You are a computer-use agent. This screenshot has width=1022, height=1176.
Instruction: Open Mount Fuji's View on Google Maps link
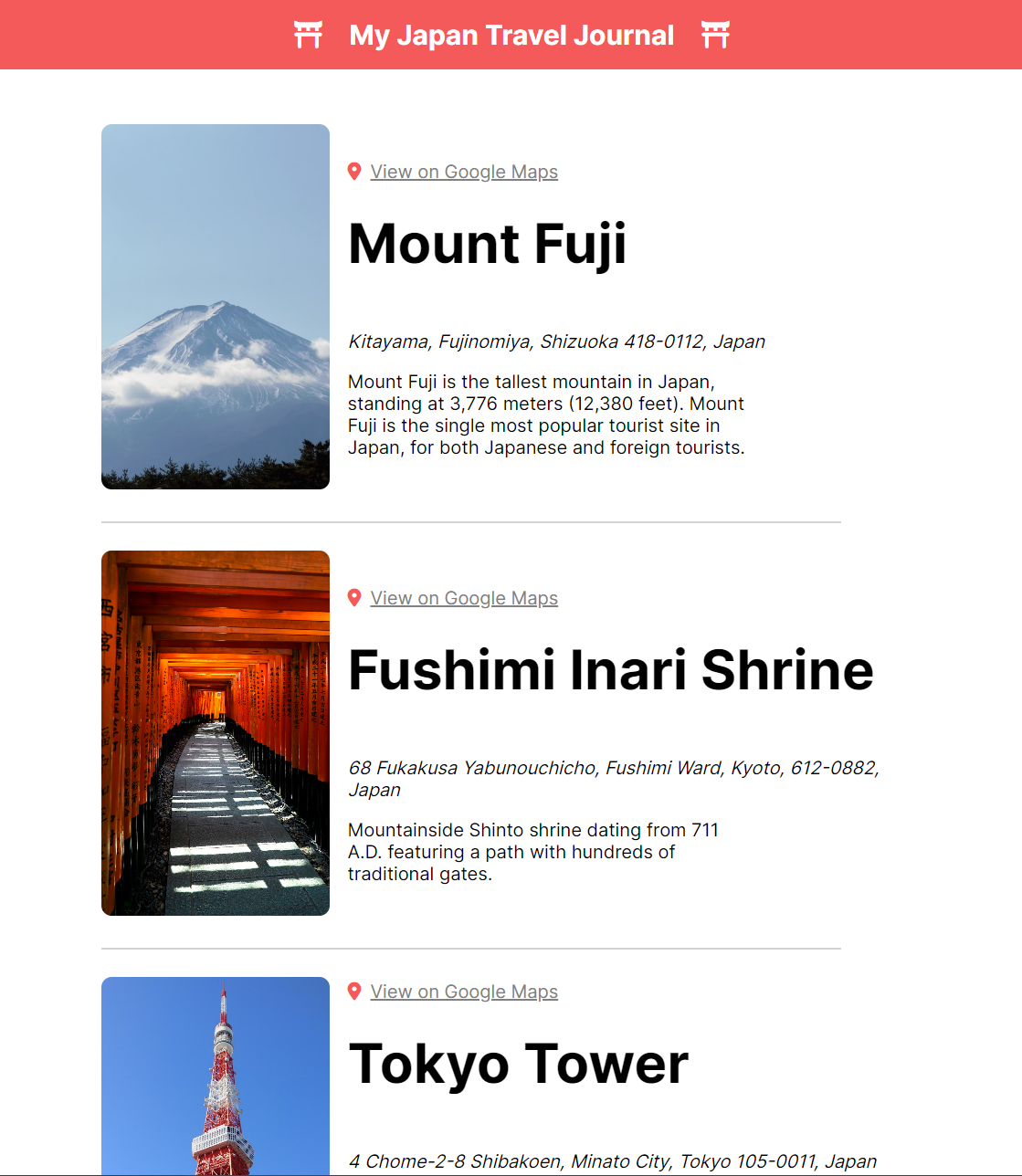pyautogui.click(x=463, y=172)
